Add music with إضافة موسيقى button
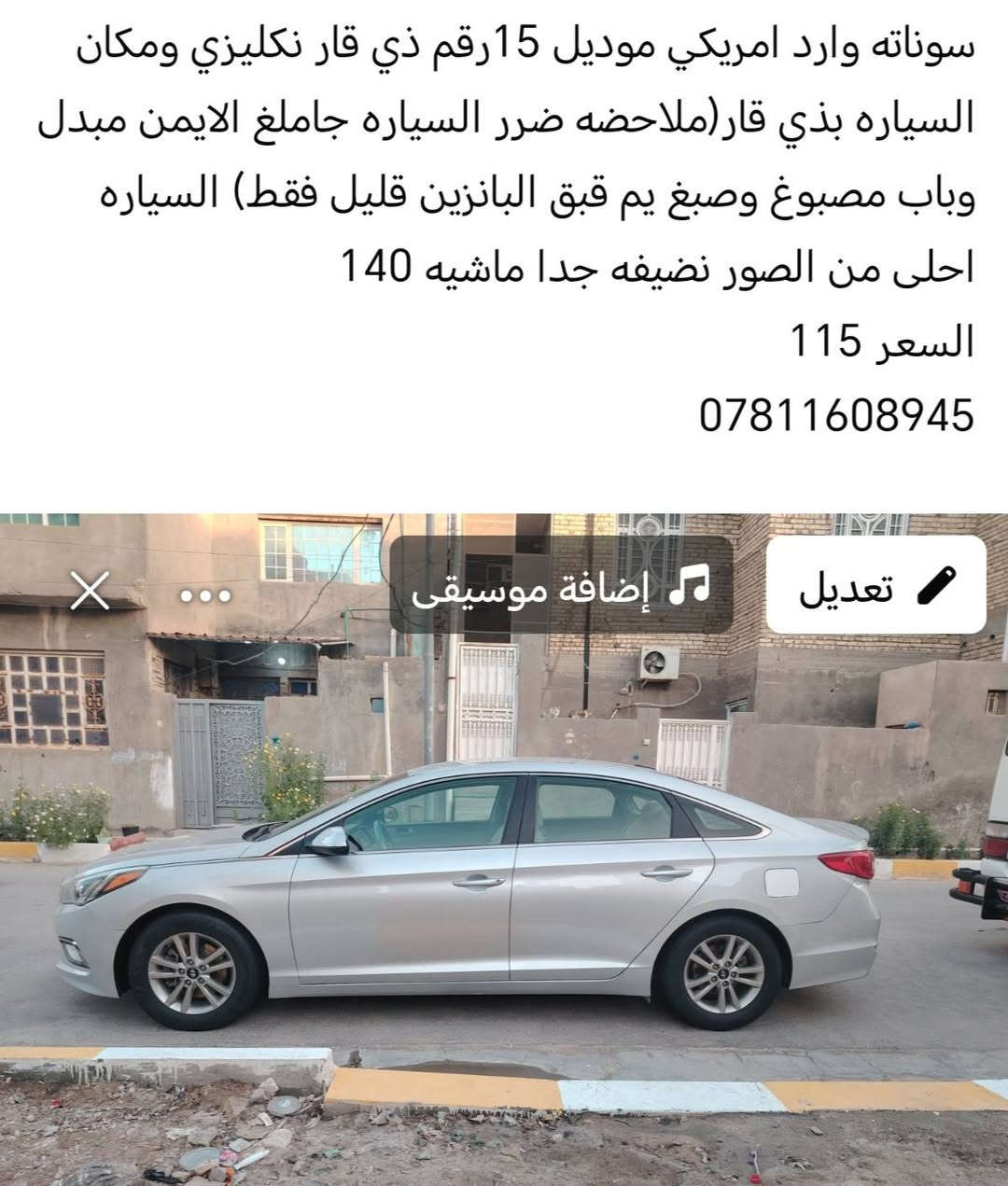The height and width of the screenshot is (1186, 1008). [x=561, y=585]
